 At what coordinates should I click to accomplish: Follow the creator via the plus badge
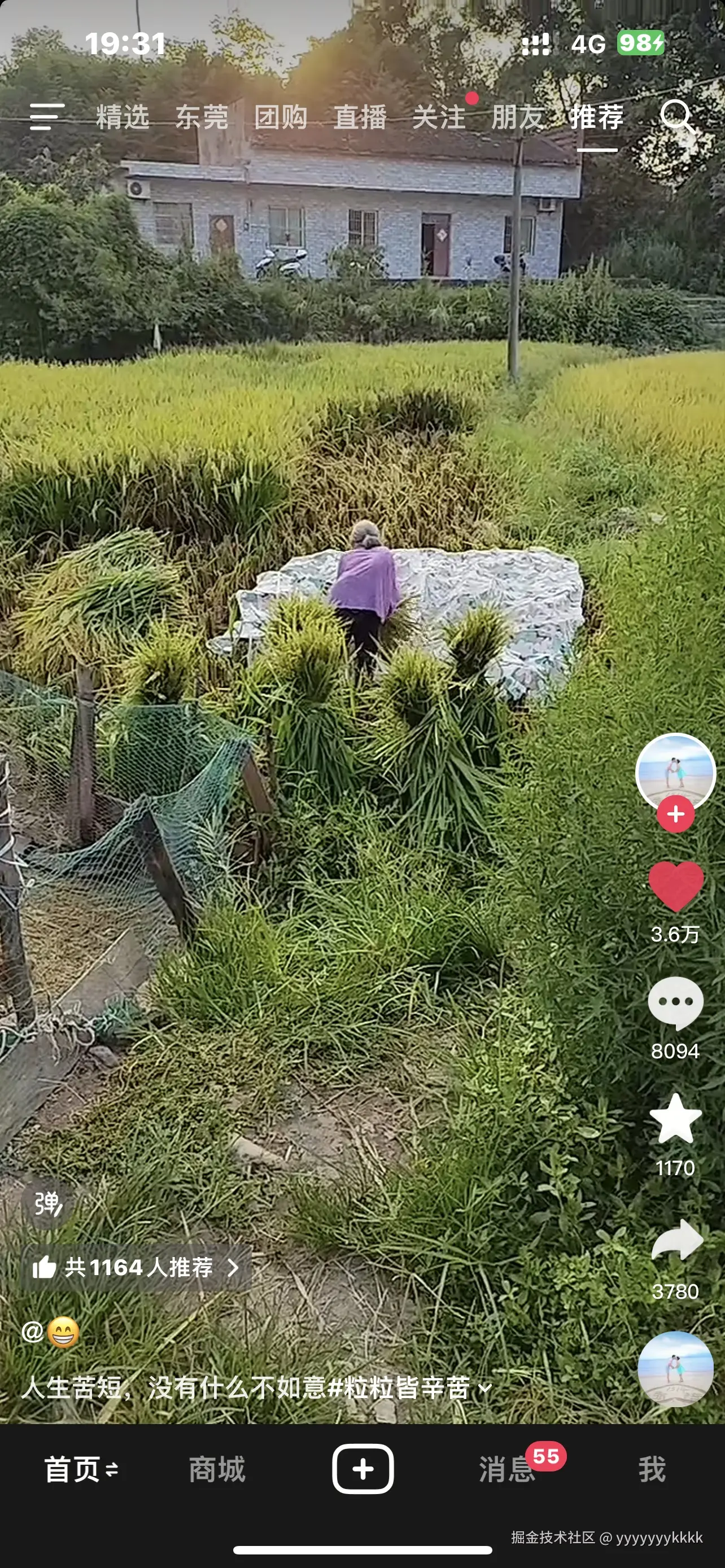pyautogui.click(x=675, y=814)
